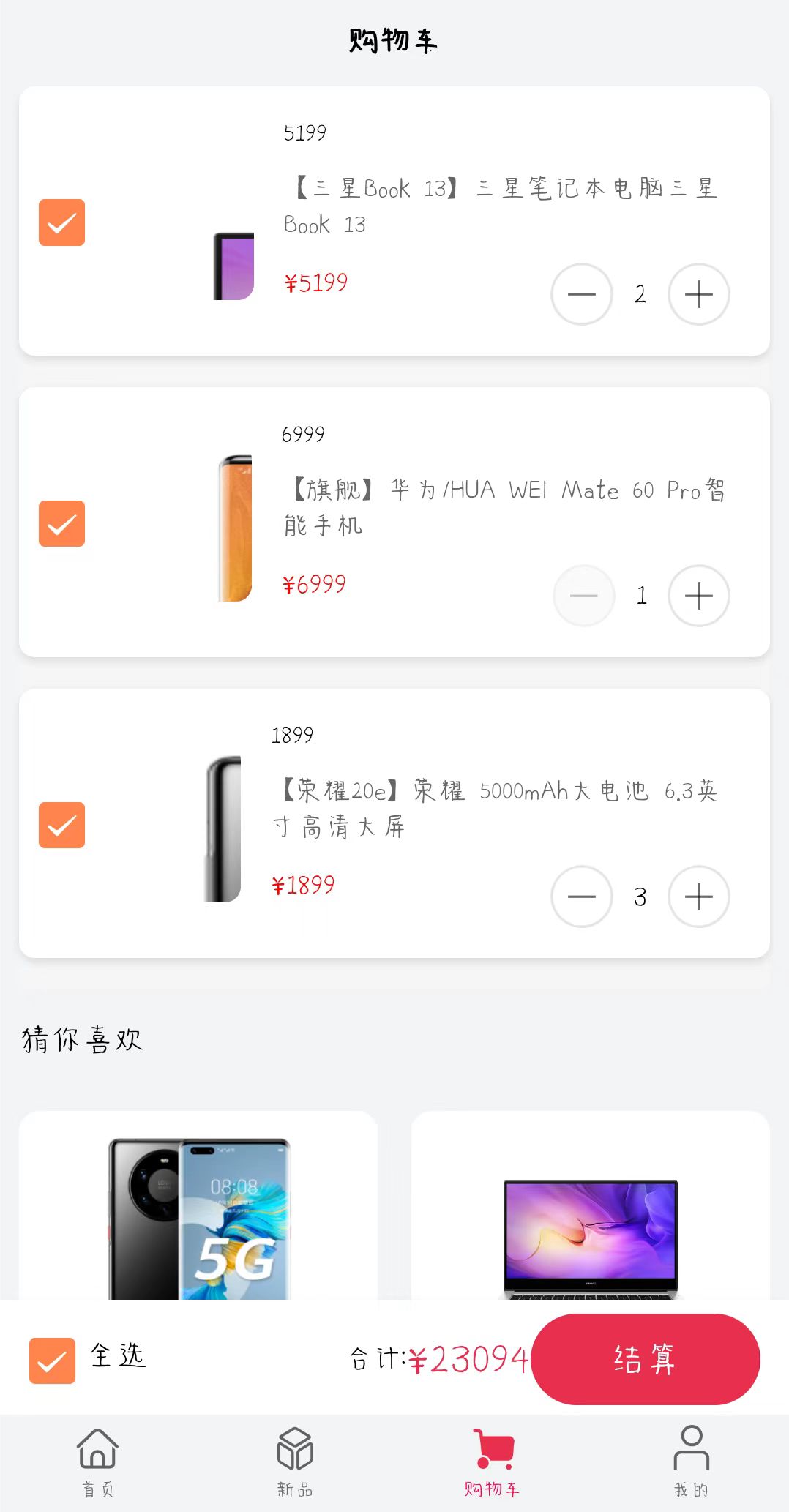Add one more 华为 Mate 60 Pro
Screen dimensions: 789x1512
pyautogui.click(x=698, y=596)
